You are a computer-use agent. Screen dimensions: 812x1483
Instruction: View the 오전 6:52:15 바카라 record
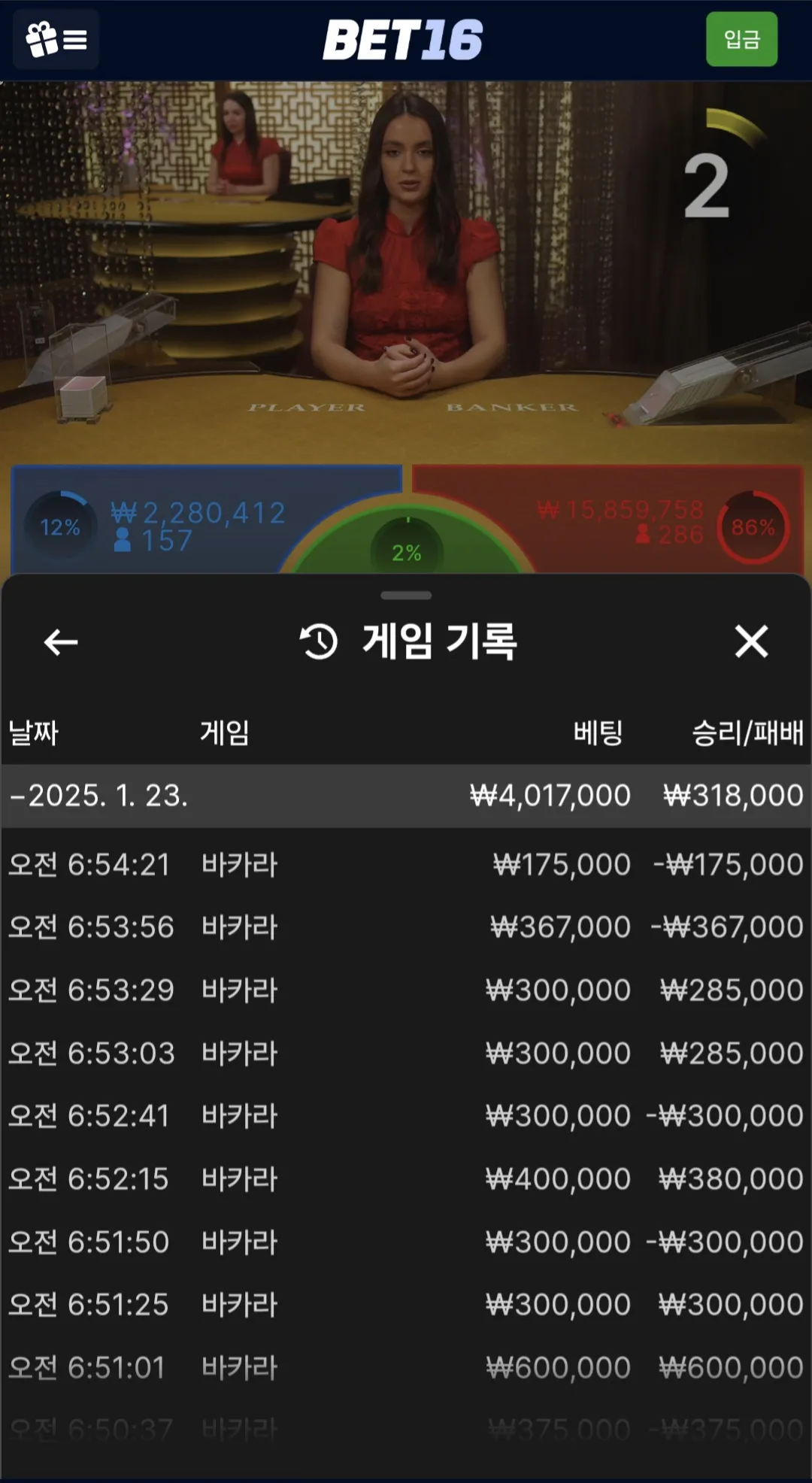pos(406,1179)
